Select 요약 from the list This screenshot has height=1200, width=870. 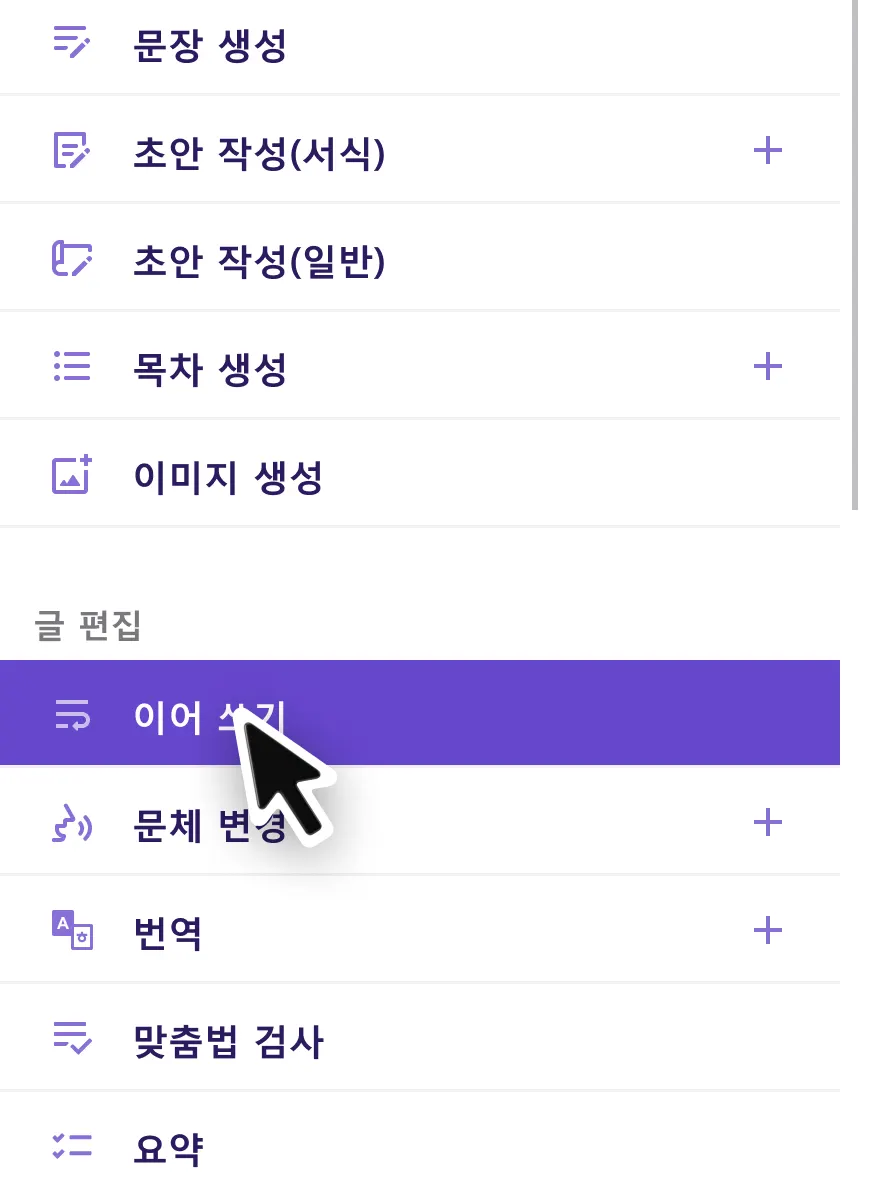tap(168, 1149)
